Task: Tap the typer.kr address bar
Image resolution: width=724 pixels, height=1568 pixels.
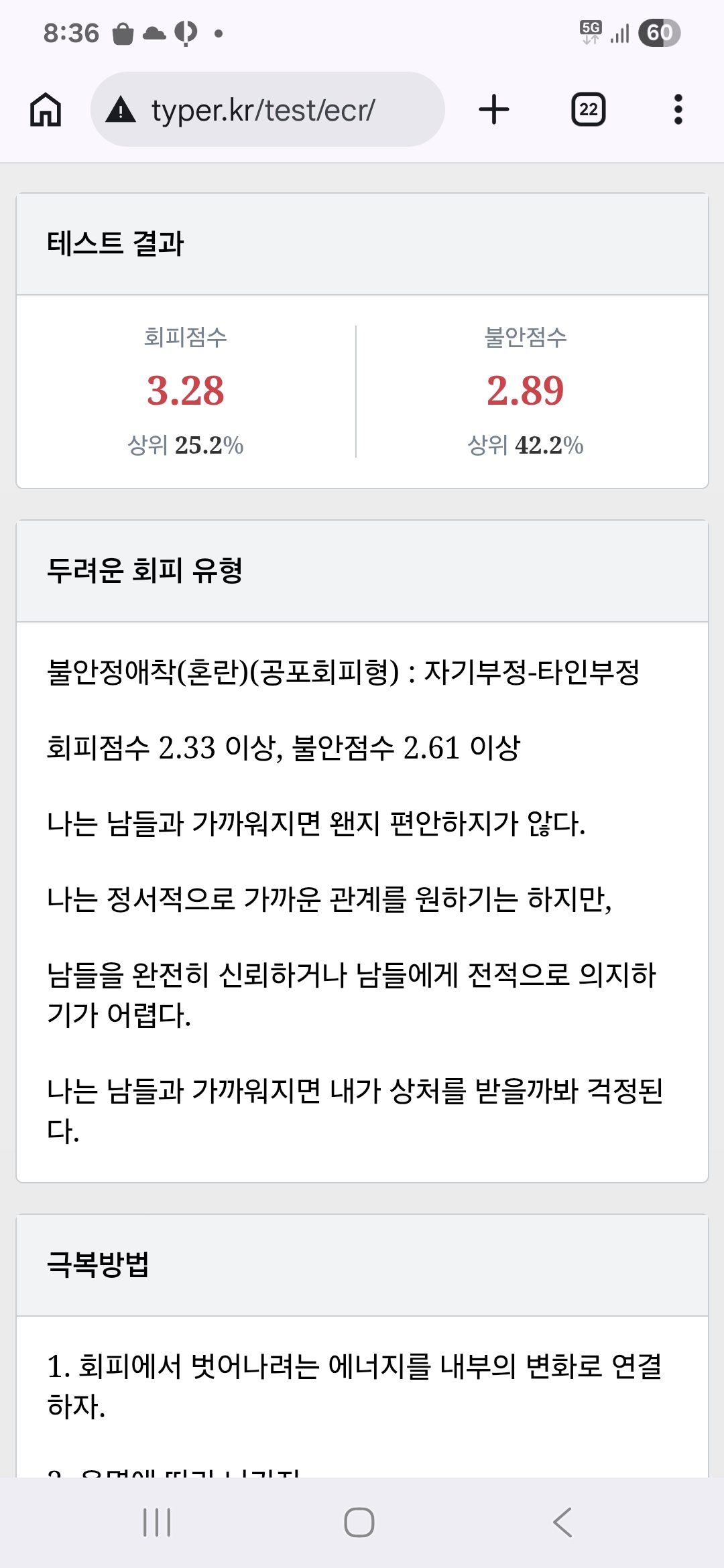Action: pyautogui.click(x=268, y=109)
